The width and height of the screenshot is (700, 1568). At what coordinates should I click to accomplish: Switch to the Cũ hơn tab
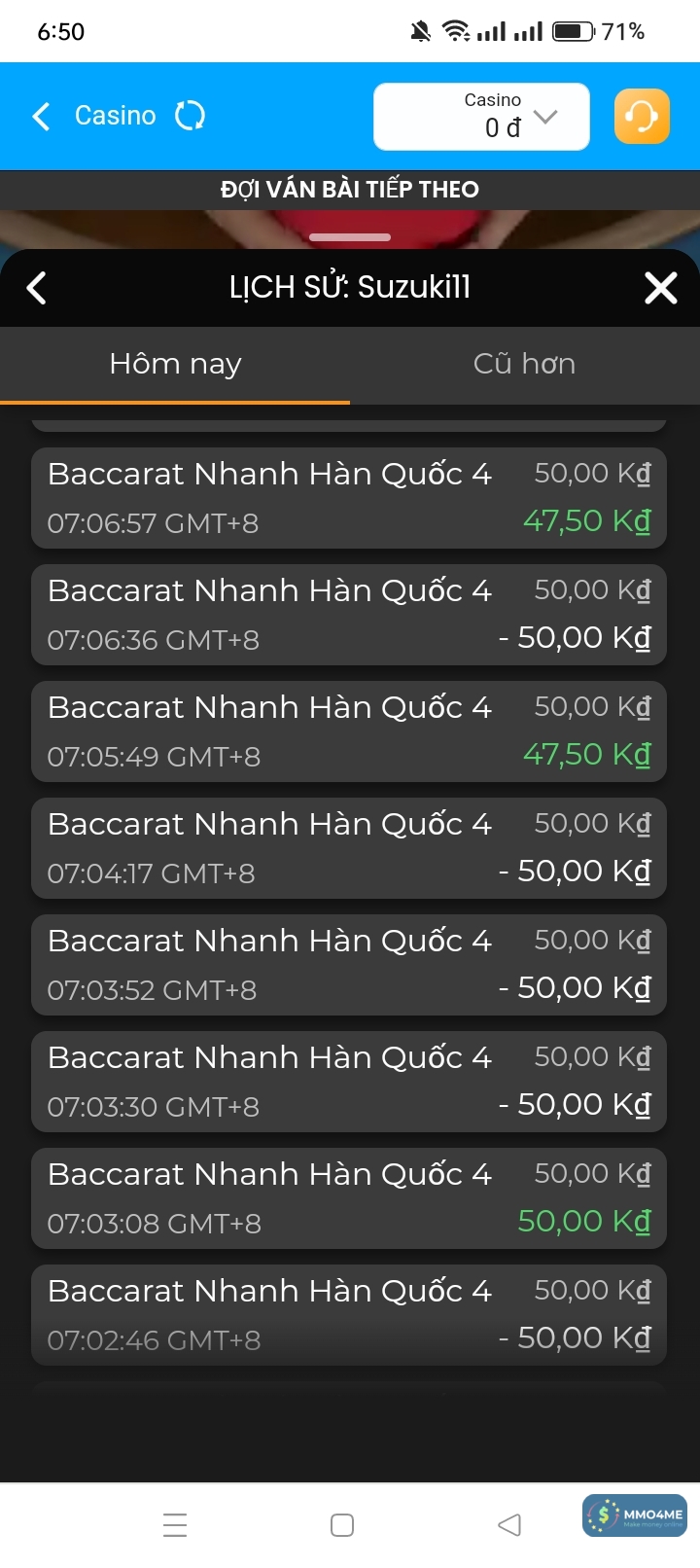click(x=524, y=364)
